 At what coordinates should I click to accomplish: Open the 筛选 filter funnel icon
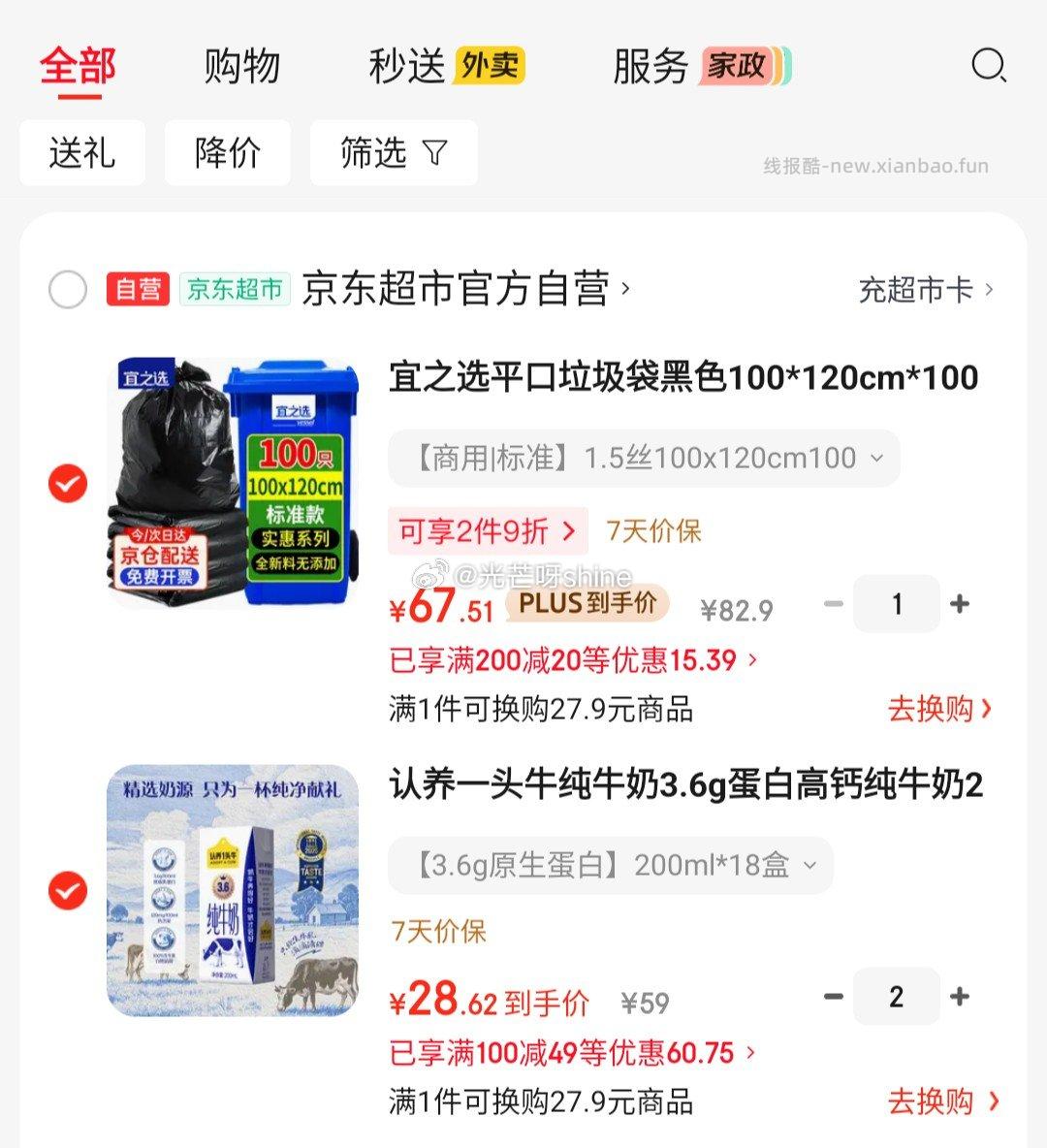click(435, 153)
